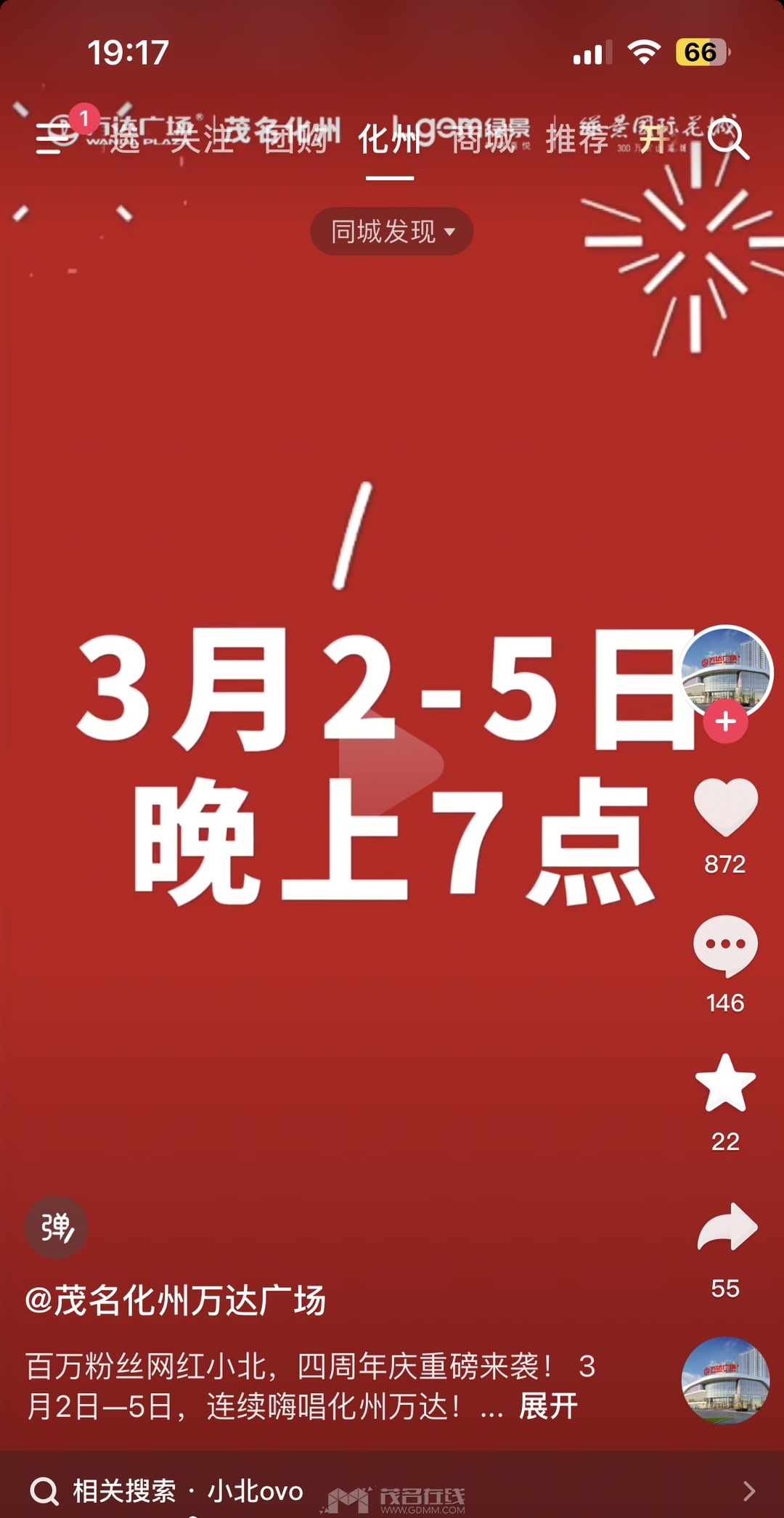
Task: Expand the 同城发现 dropdown
Action: (392, 232)
